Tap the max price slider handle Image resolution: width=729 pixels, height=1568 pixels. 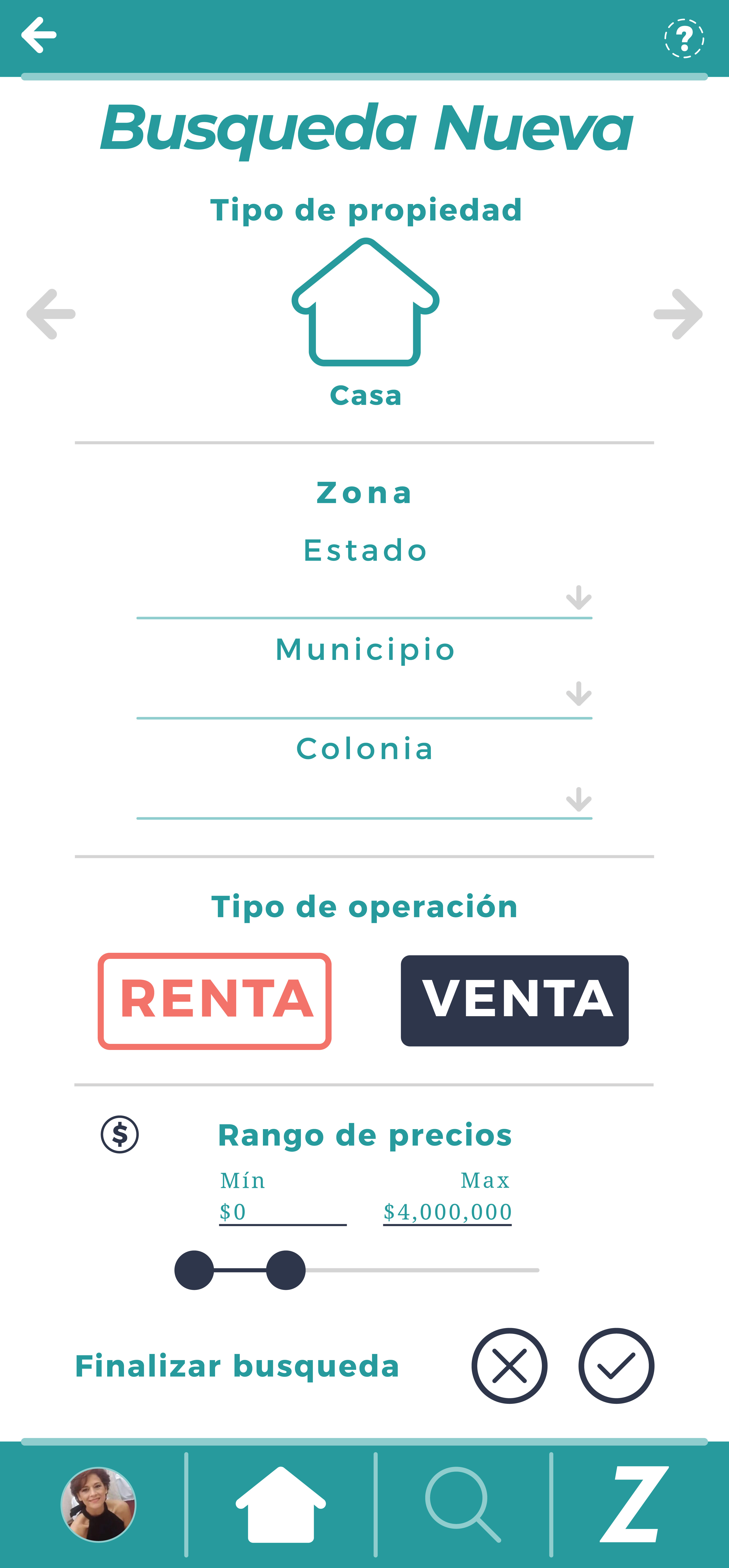pyautogui.click(x=286, y=1270)
